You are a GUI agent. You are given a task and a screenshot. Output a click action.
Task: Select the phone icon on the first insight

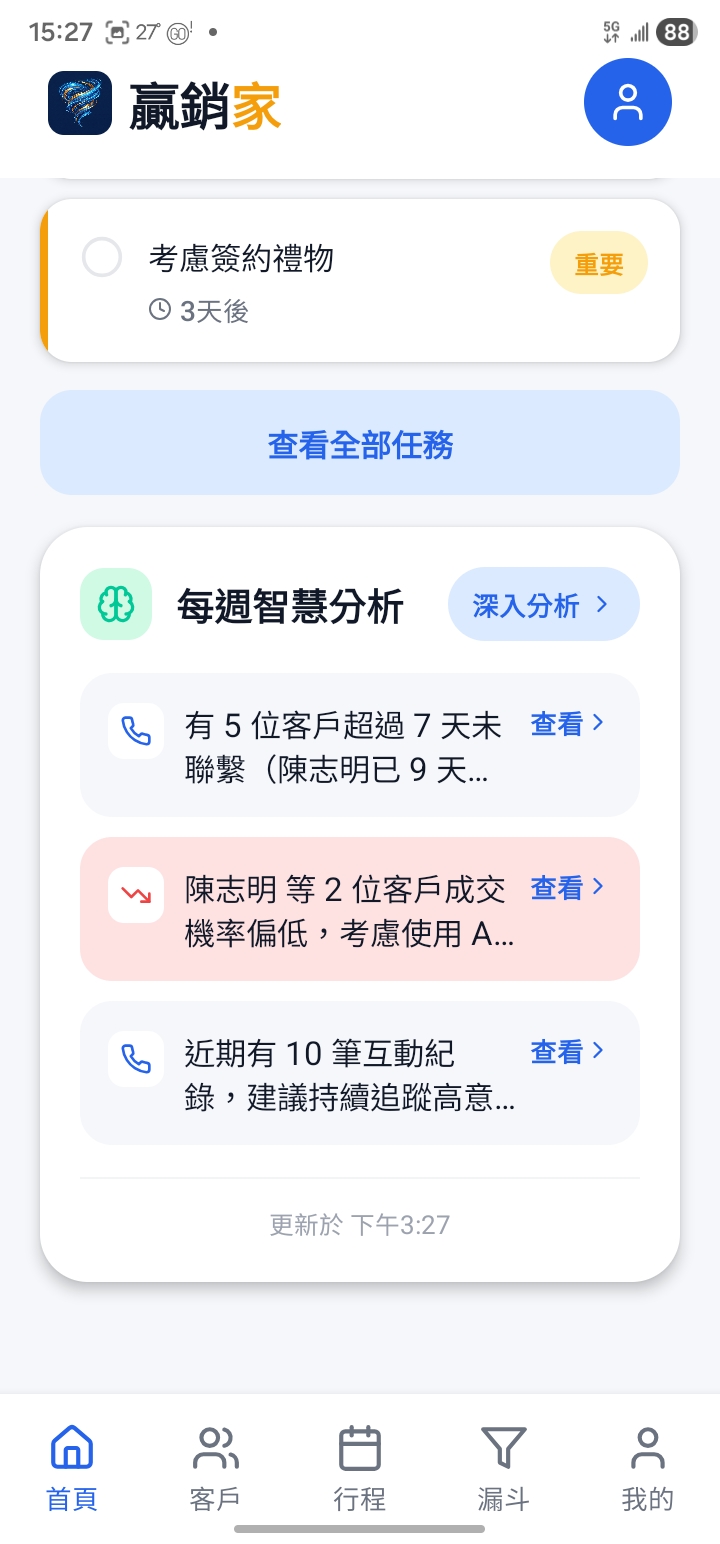(x=135, y=731)
